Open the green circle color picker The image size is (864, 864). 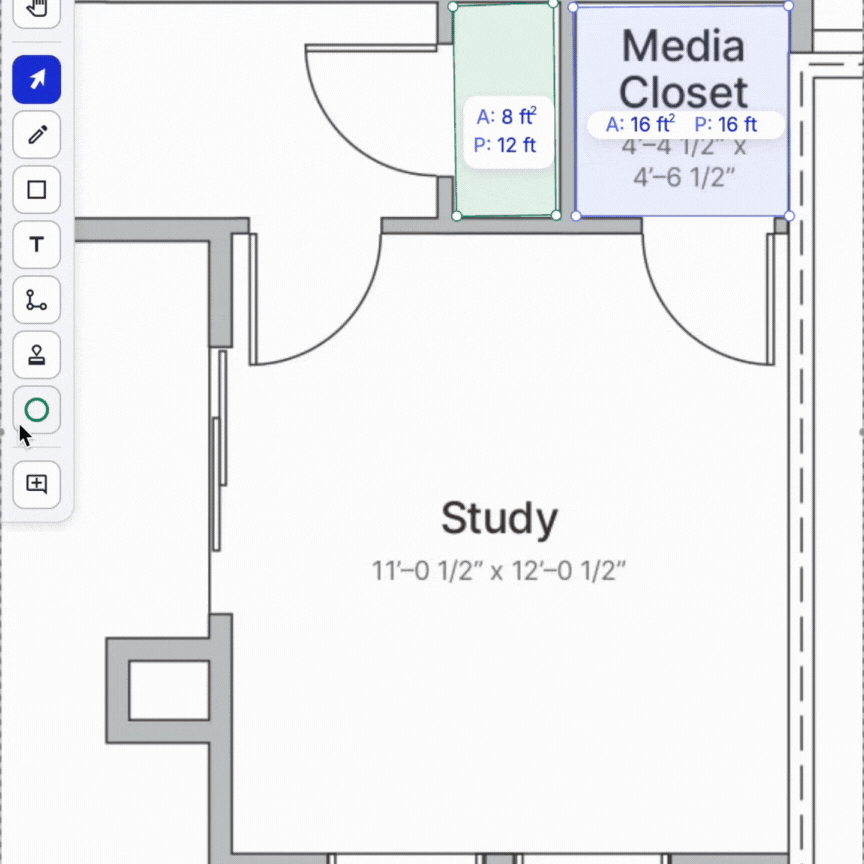click(36, 410)
